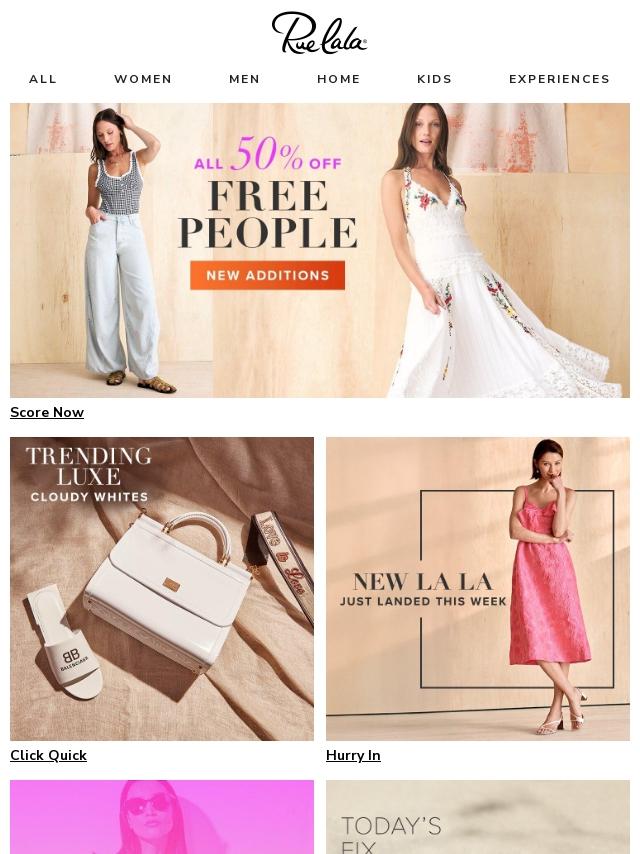640x854 pixels.
Task: Open the Free People 50% off banner
Action: 320,250
